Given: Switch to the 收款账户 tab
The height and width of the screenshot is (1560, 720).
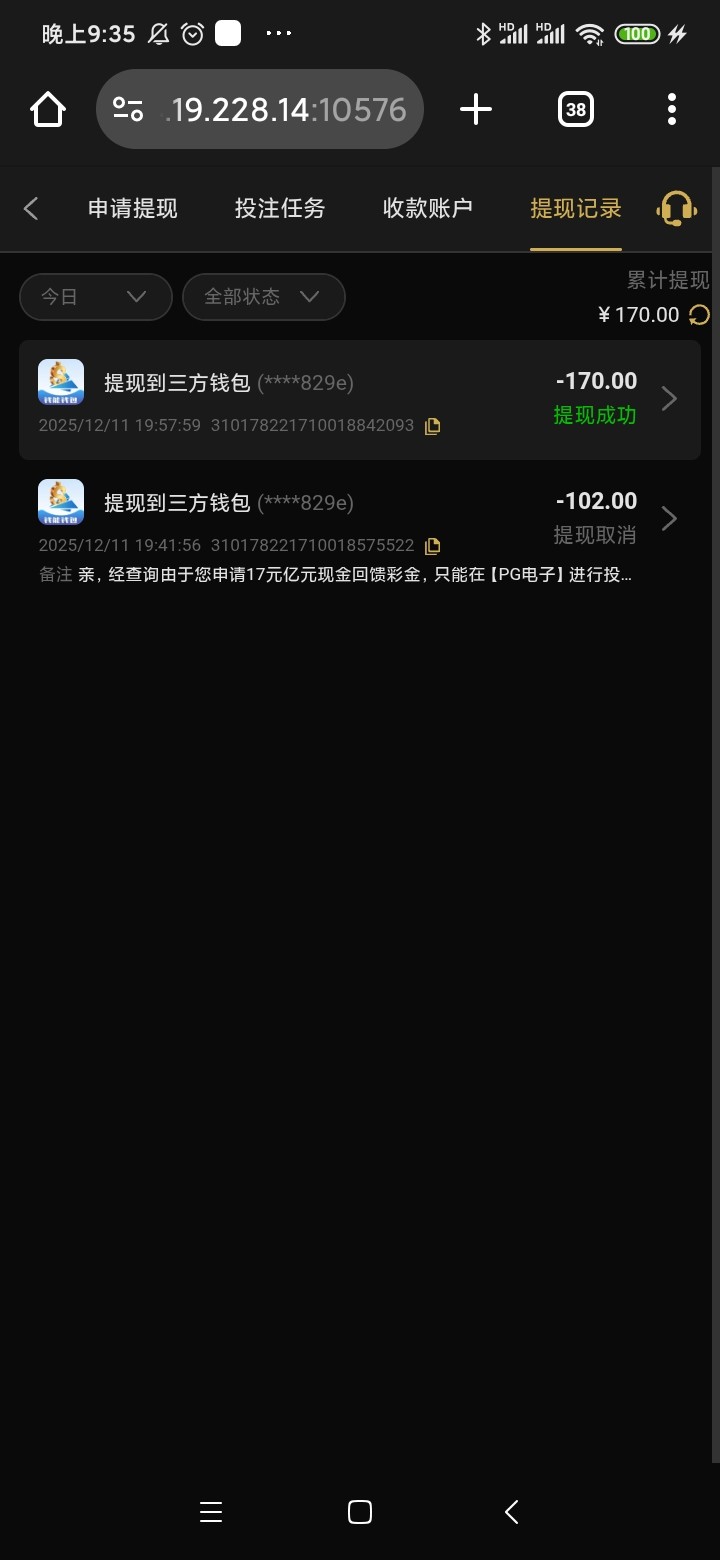Looking at the screenshot, I should (x=427, y=208).
